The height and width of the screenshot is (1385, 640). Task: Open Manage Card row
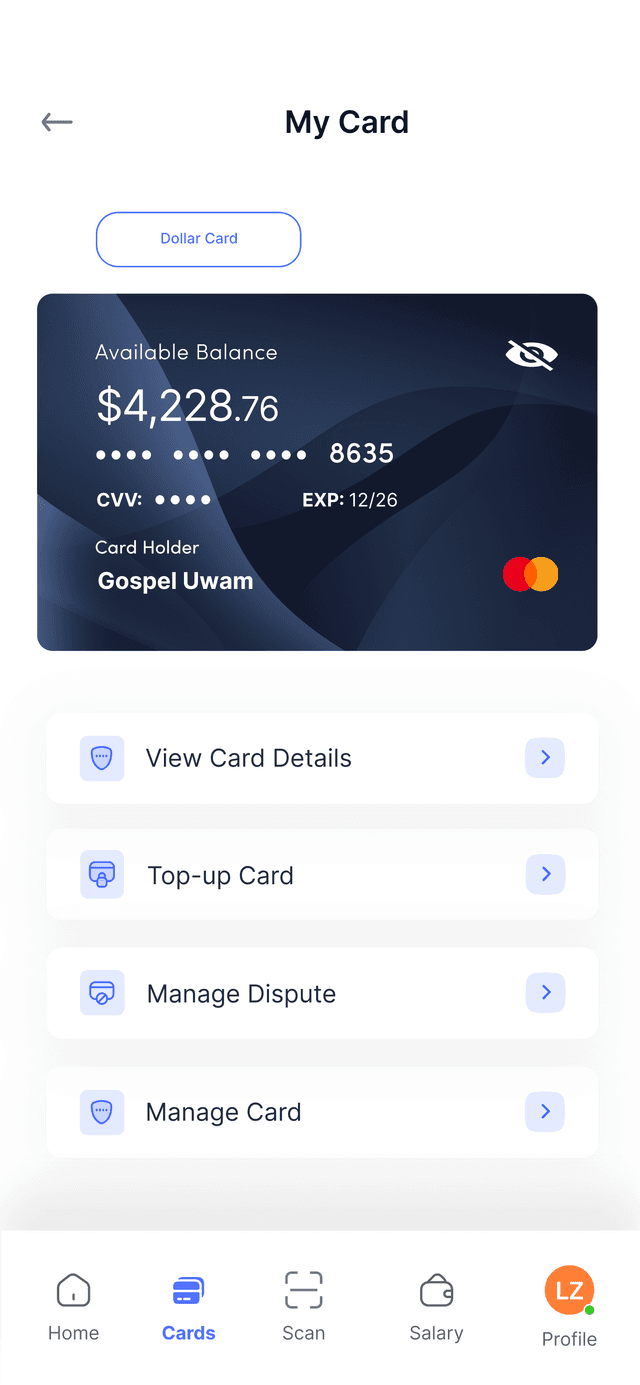point(322,1112)
